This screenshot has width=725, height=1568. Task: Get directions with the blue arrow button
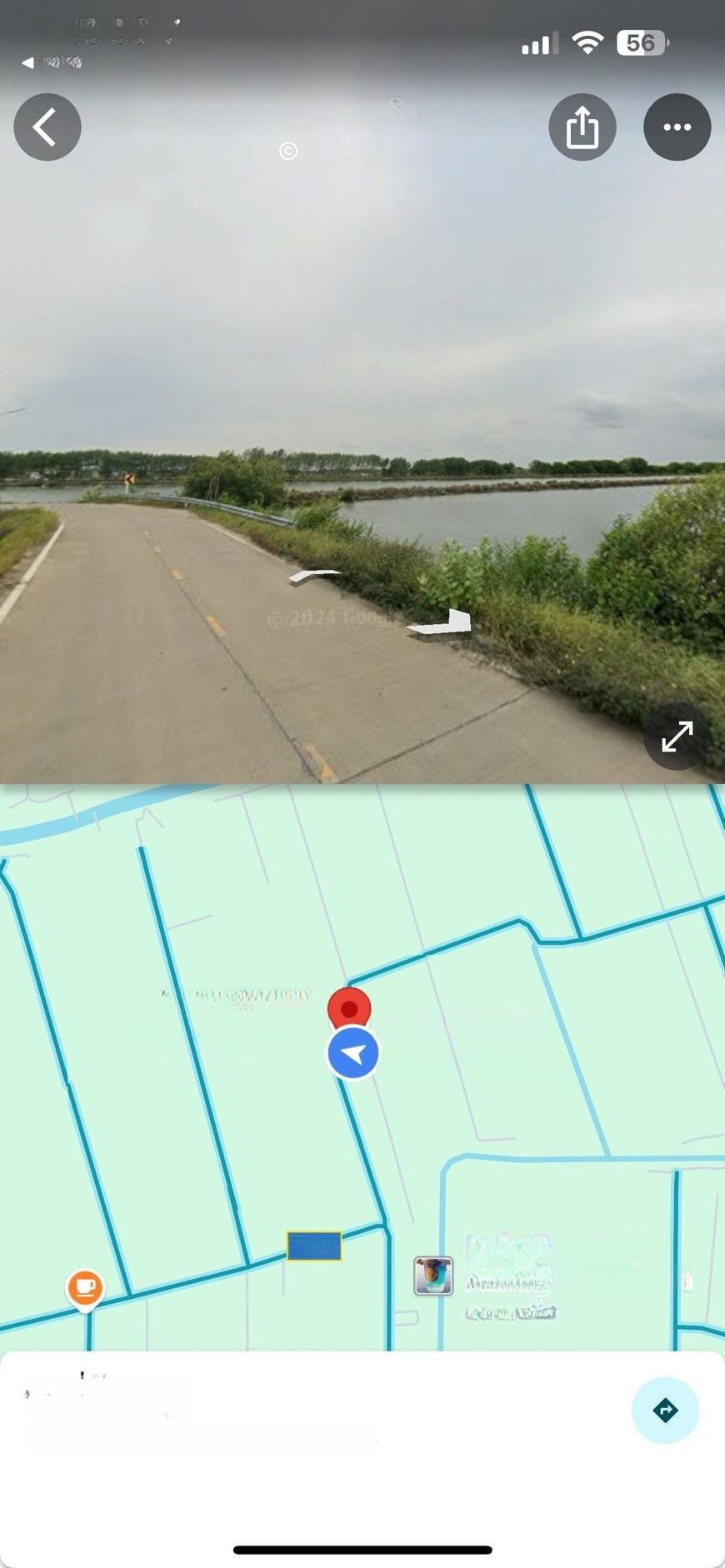click(665, 1411)
